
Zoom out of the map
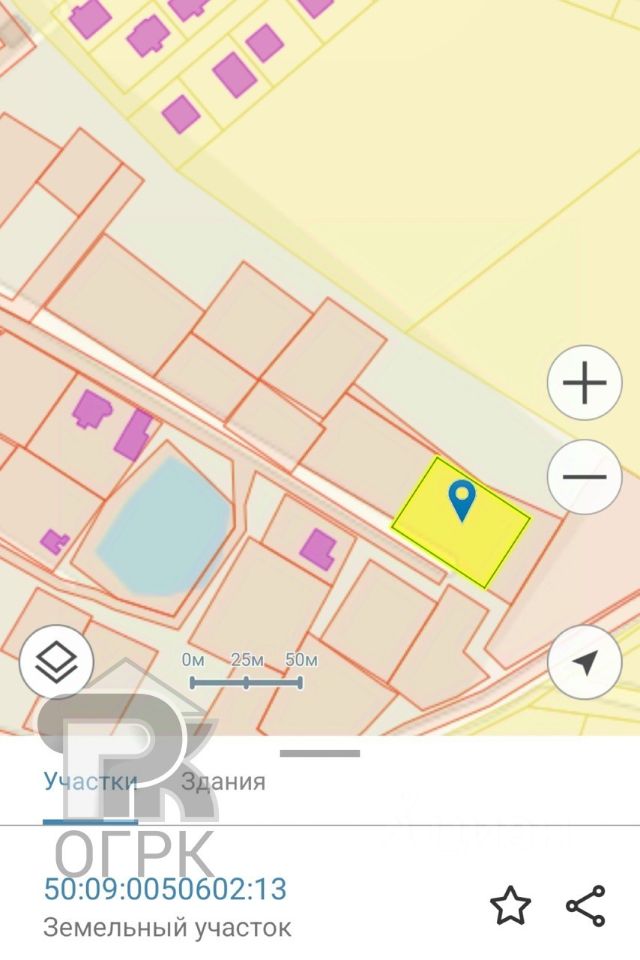tap(585, 477)
